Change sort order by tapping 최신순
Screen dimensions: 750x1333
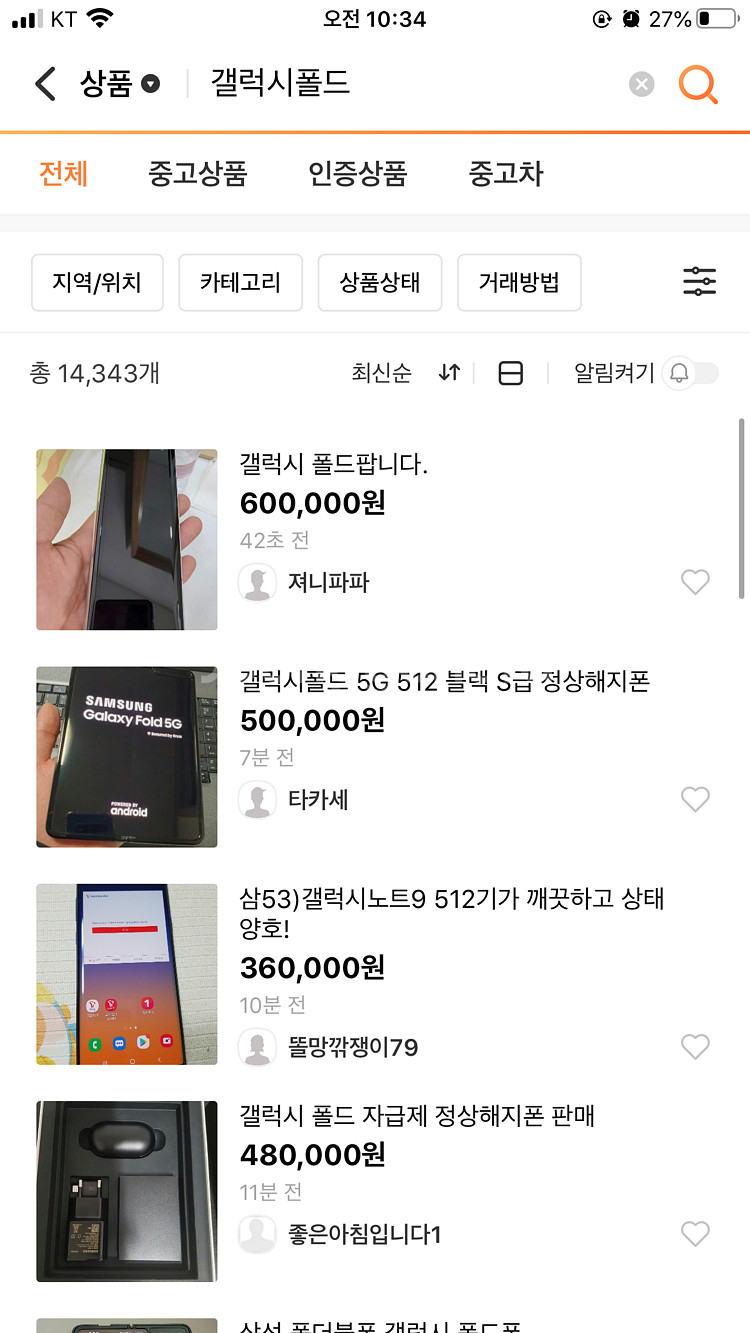point(381,372)
